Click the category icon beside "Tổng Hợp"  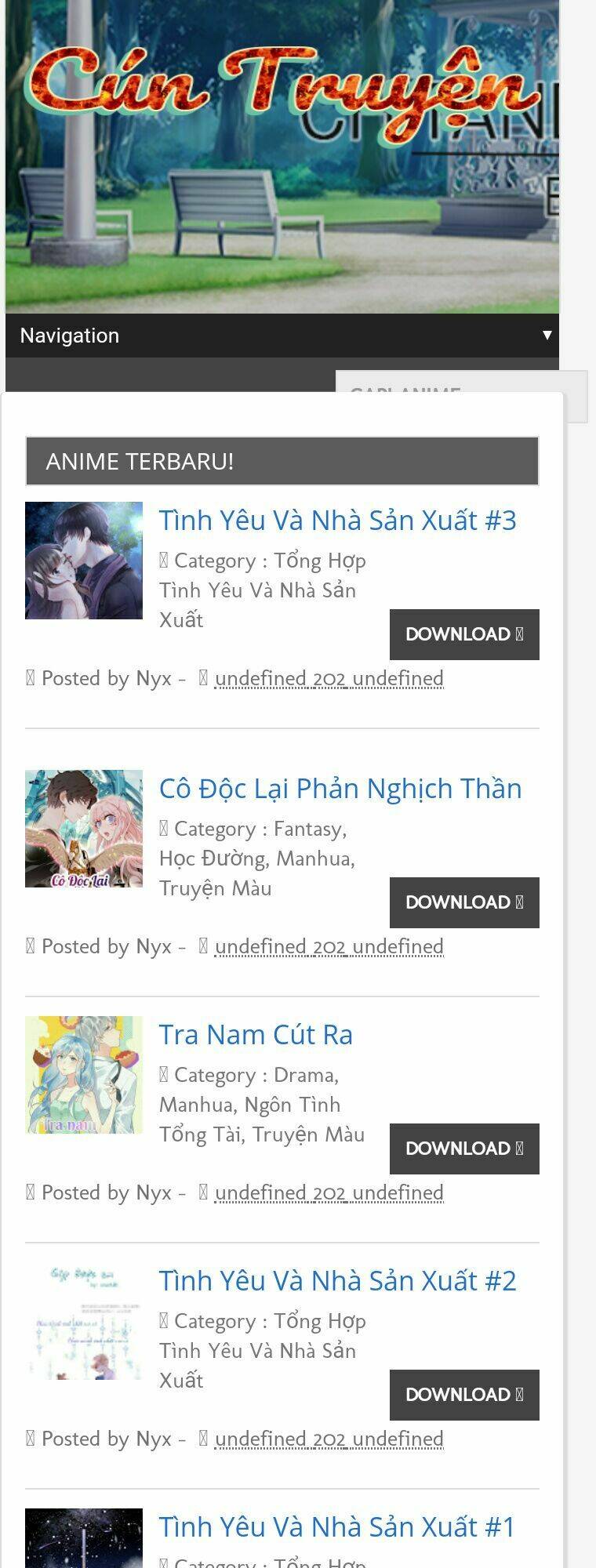[165, 561]
